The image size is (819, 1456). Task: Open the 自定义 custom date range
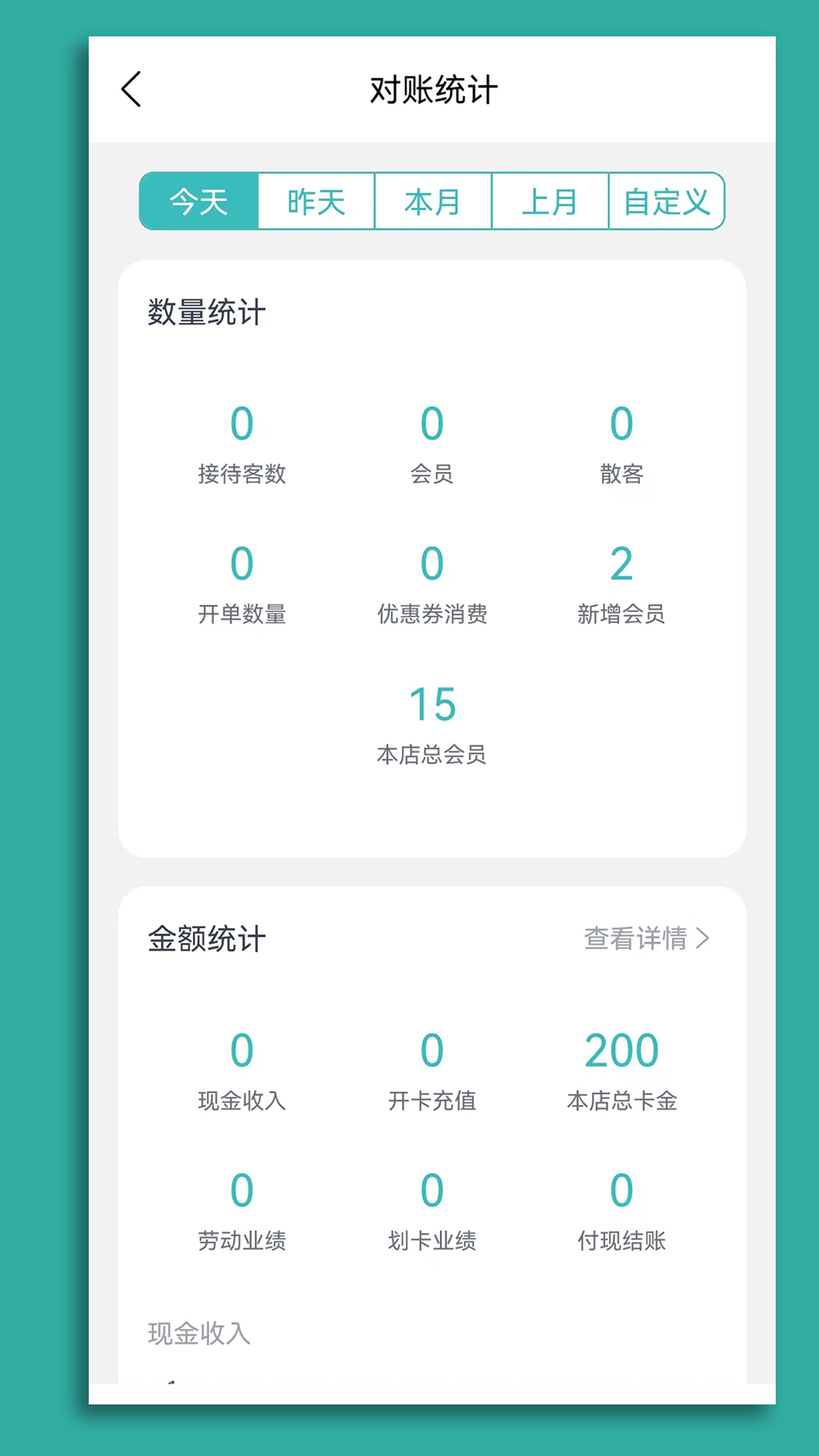tap(666, 201)
